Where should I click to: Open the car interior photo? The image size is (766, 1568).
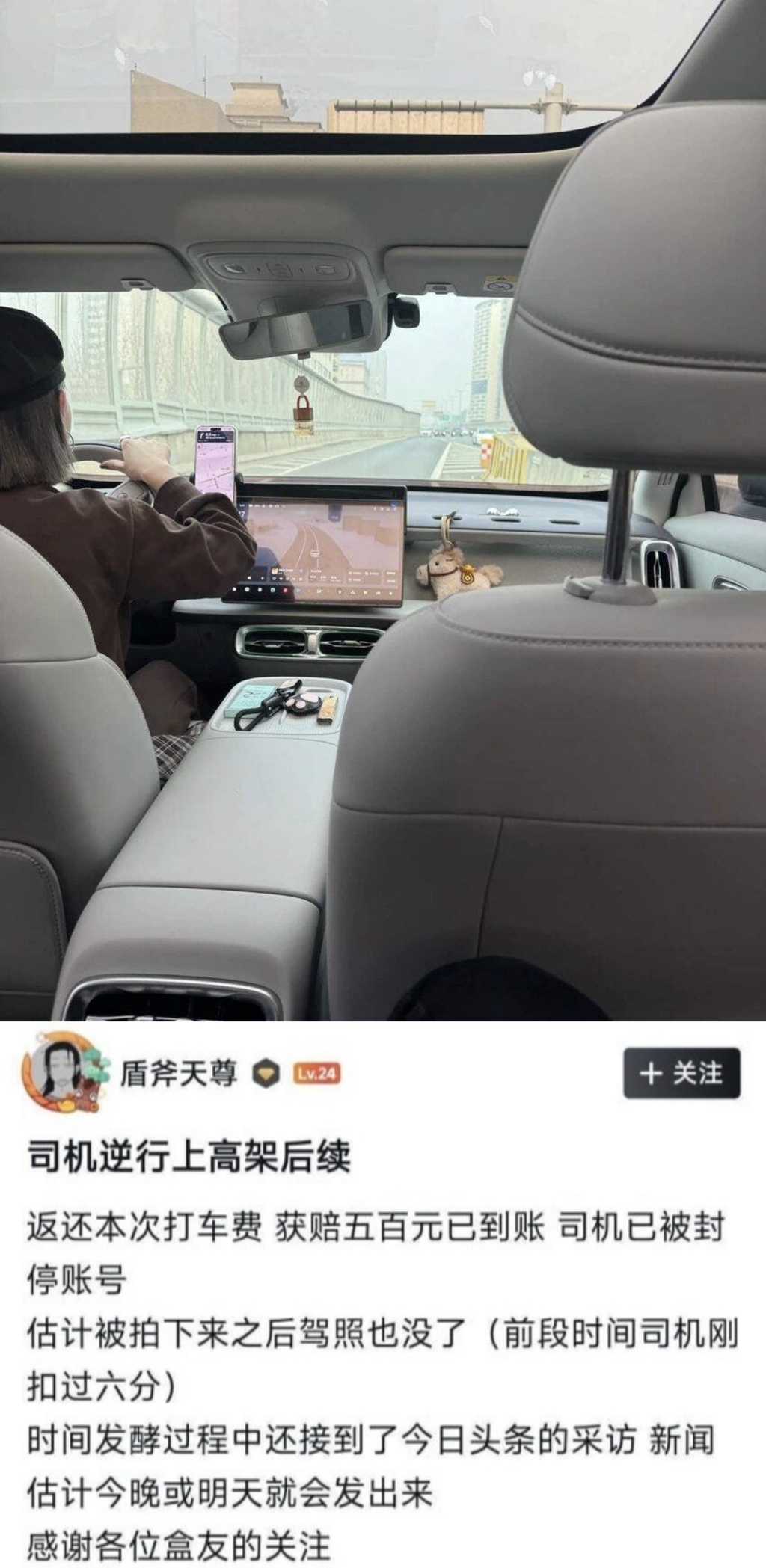(383, 510)
